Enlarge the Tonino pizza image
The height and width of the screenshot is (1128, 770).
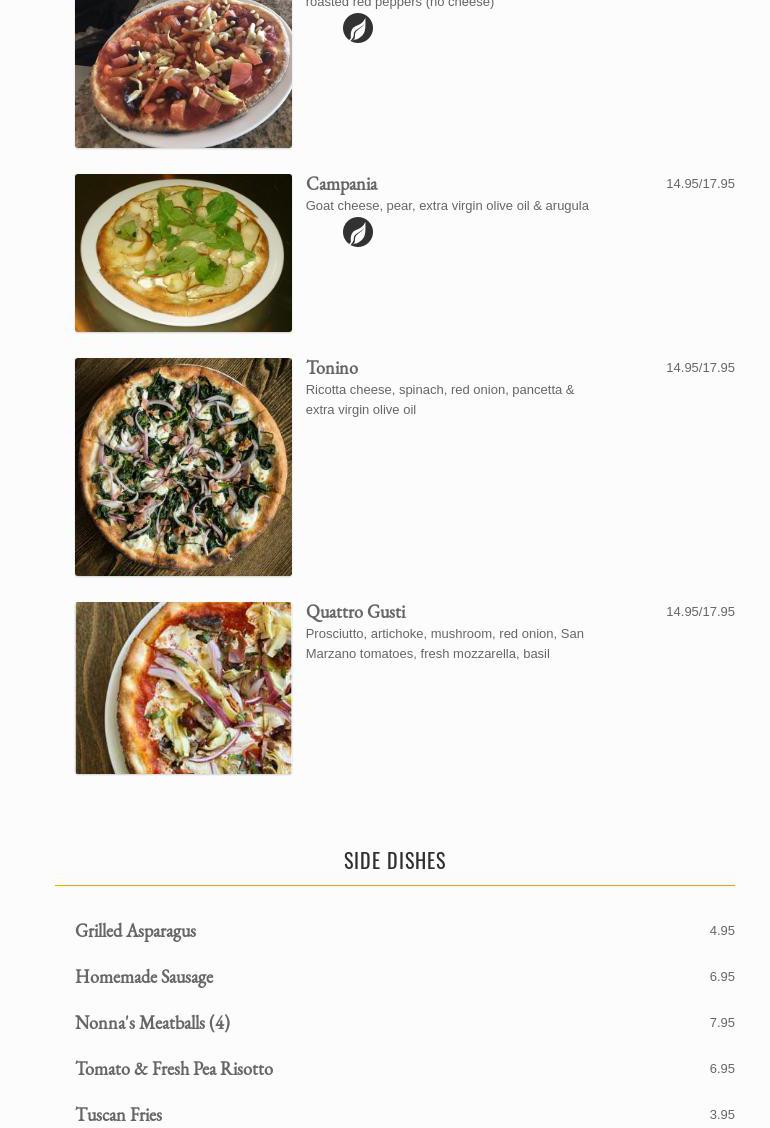click(183, 467)
